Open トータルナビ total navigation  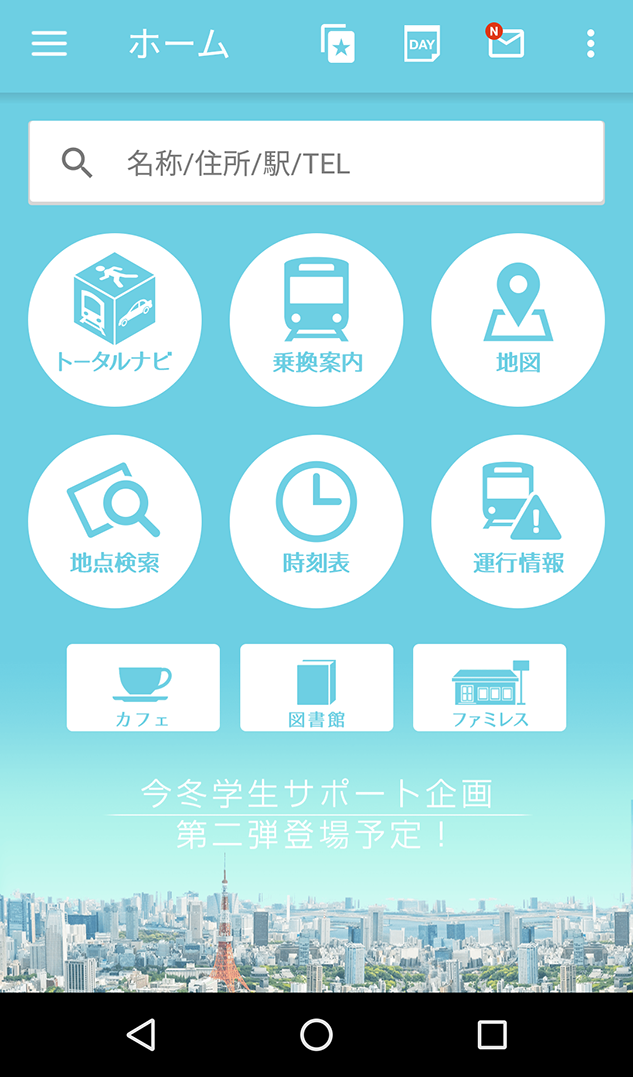115,320
